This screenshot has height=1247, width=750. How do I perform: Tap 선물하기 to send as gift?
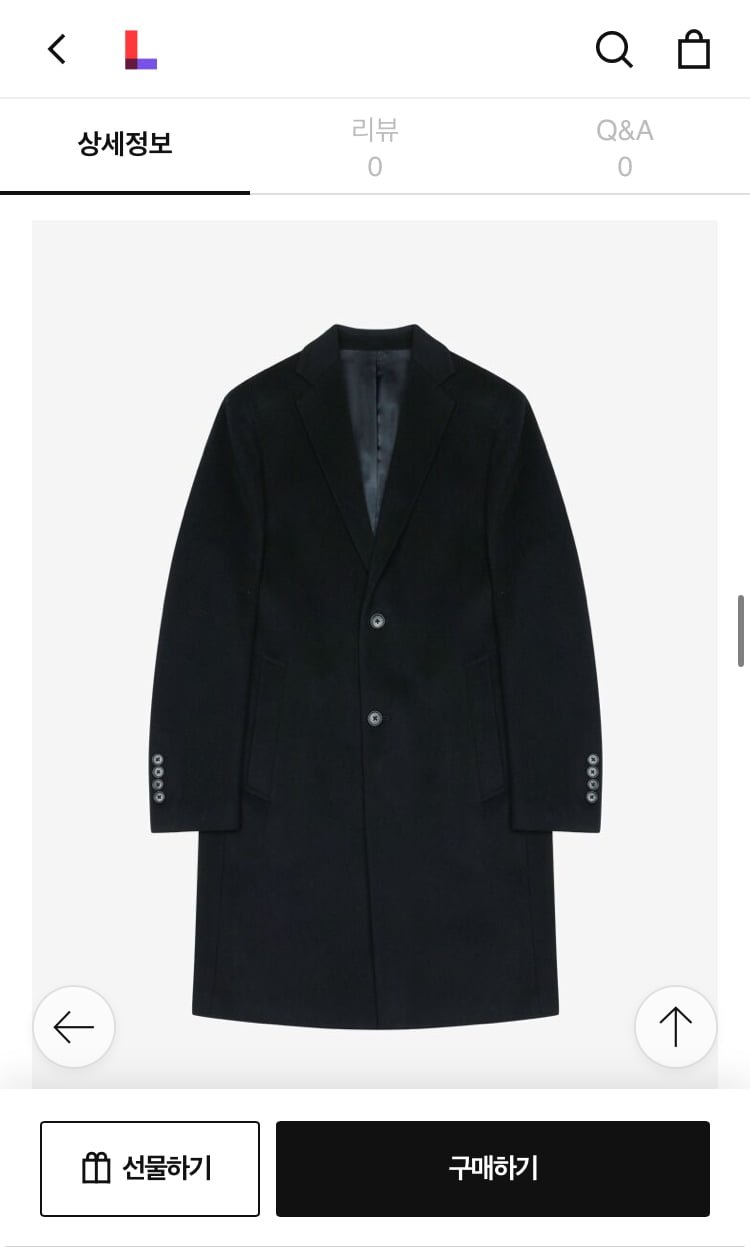pos(150,1168)
